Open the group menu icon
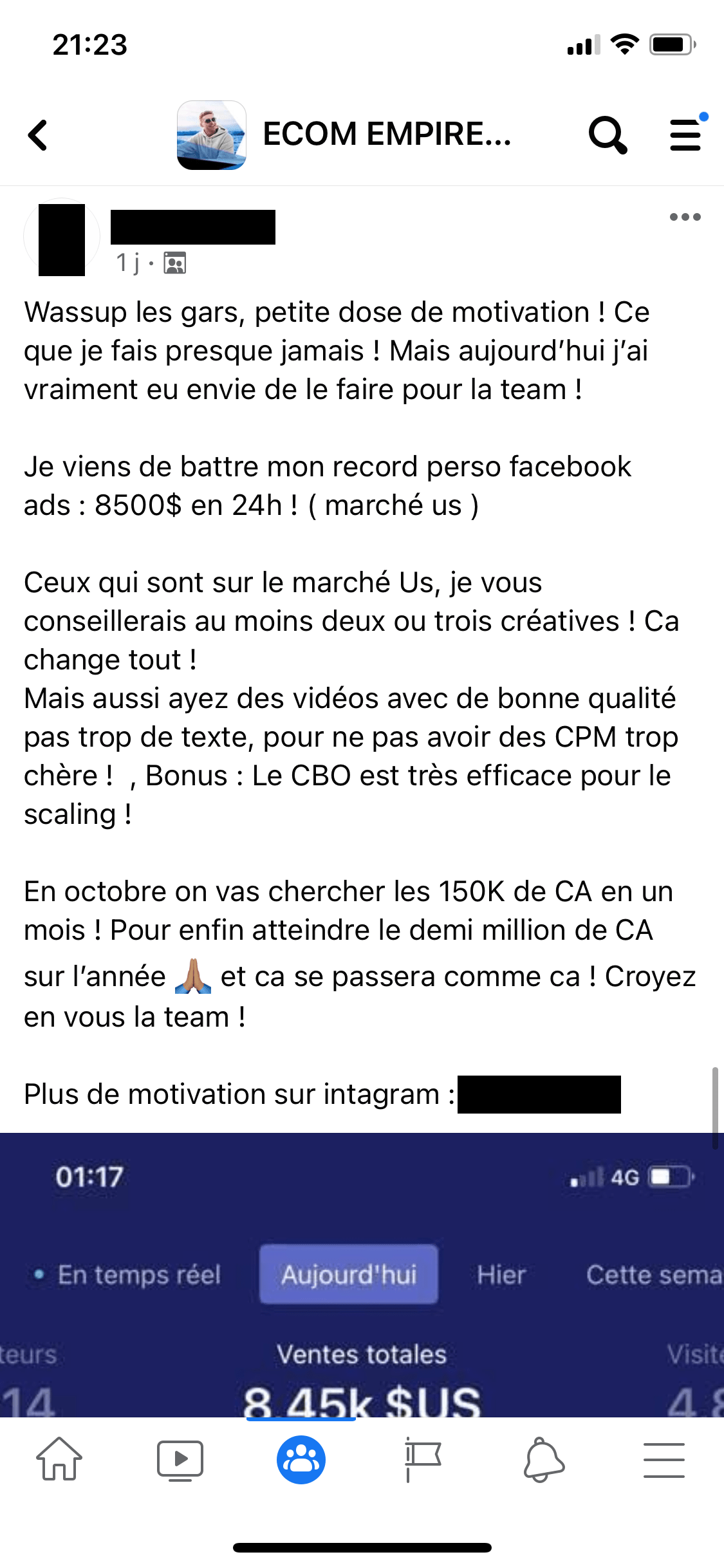This screenshot has width=724, height=1568. pos(686,135)
